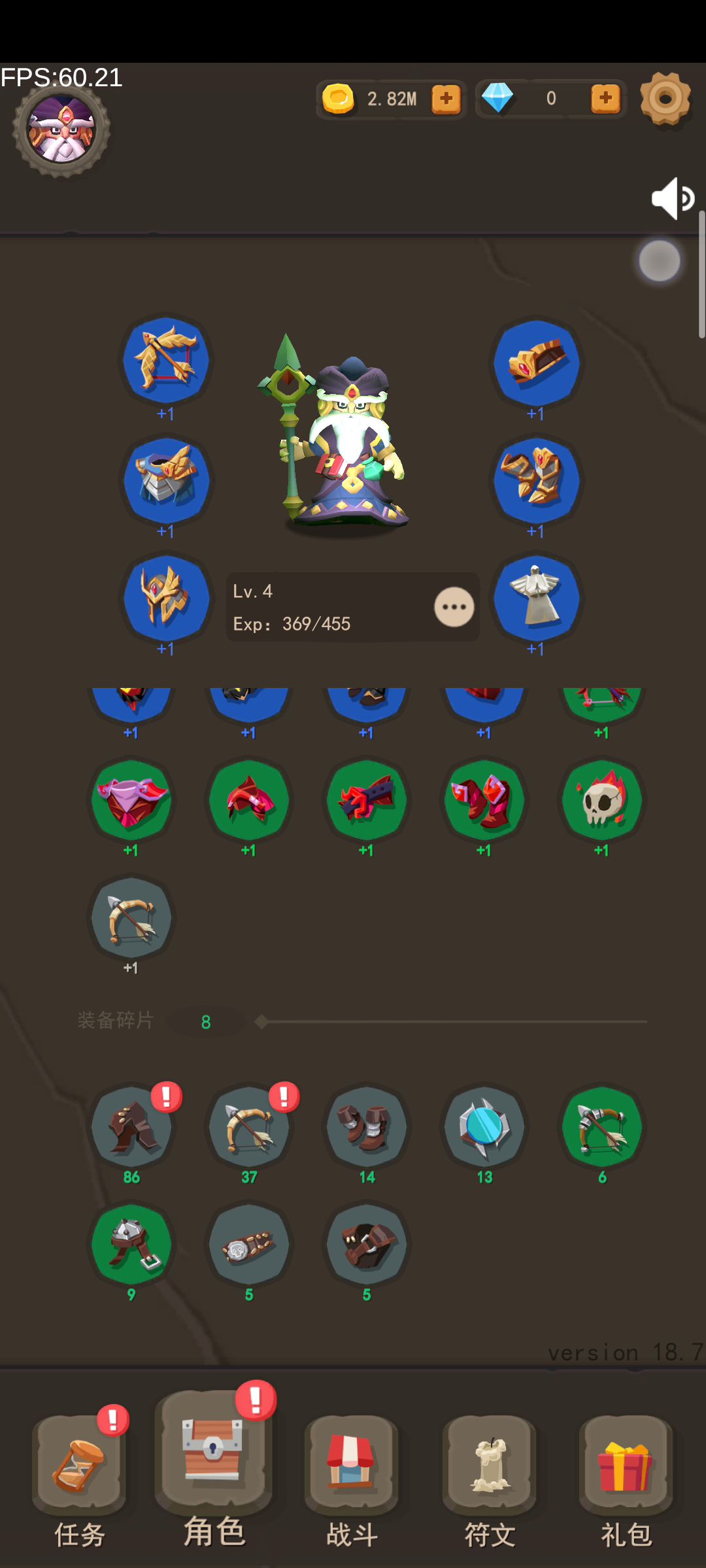706x1568 pixels.
Task: Open the character details ellipsis menu
Action: coord(454,607)
